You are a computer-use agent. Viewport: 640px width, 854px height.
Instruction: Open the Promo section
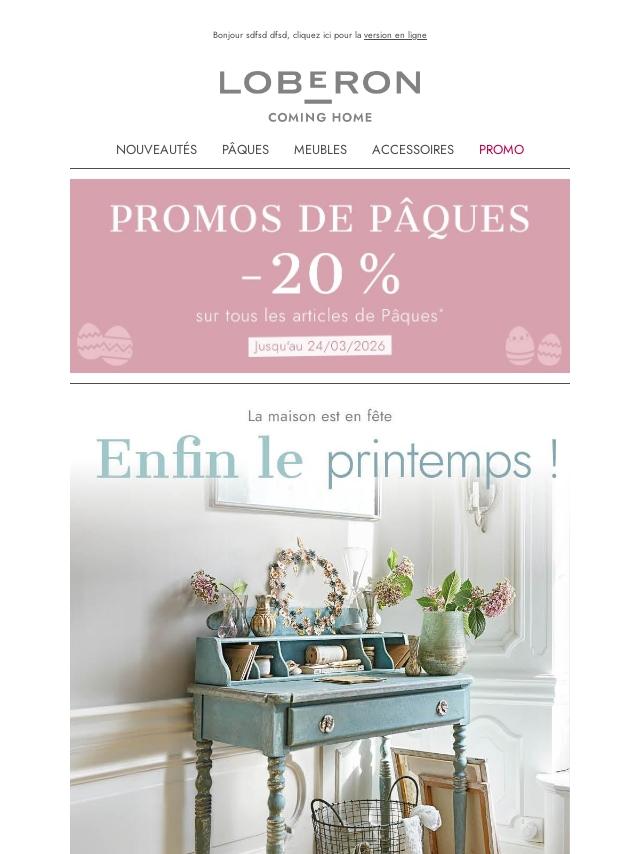501,149
